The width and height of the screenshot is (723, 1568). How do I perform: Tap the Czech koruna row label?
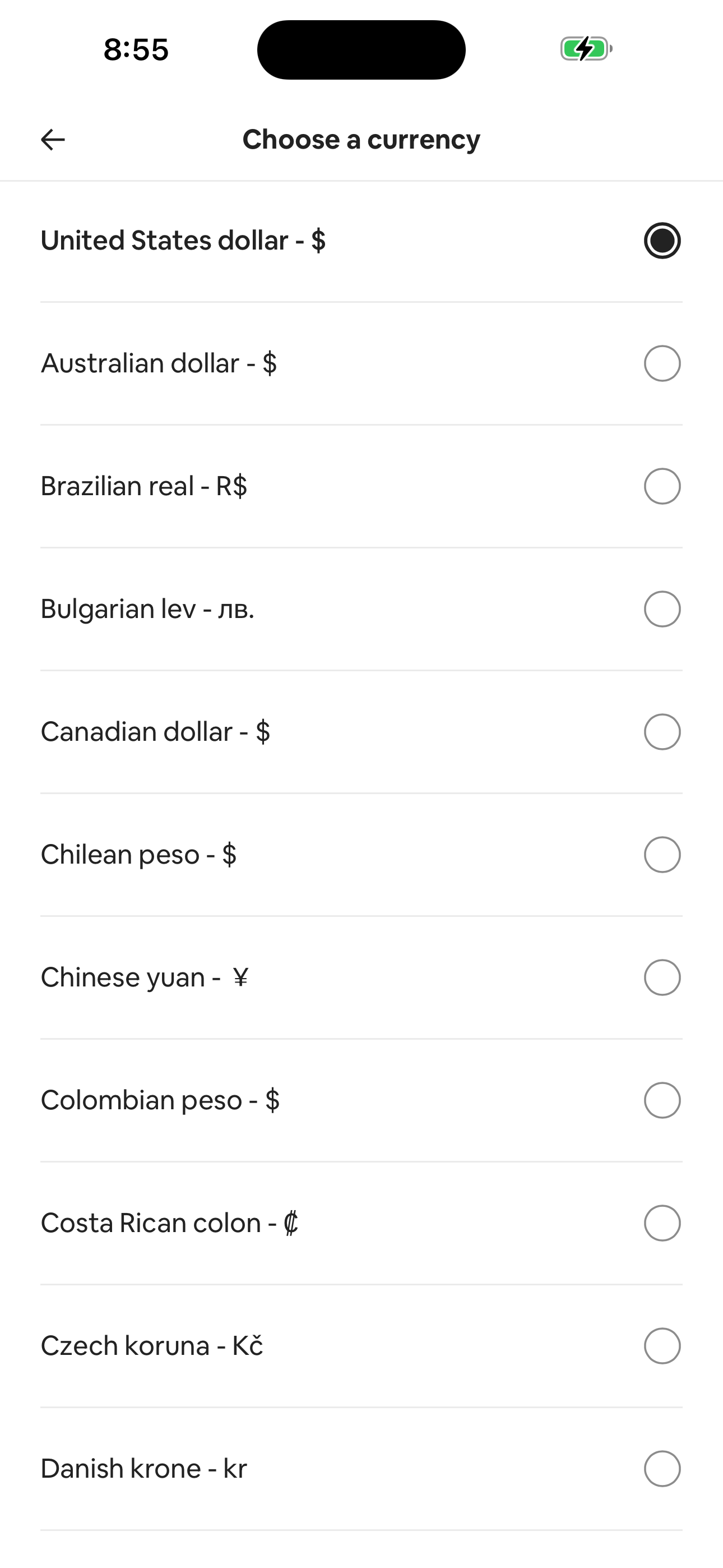151,1345
